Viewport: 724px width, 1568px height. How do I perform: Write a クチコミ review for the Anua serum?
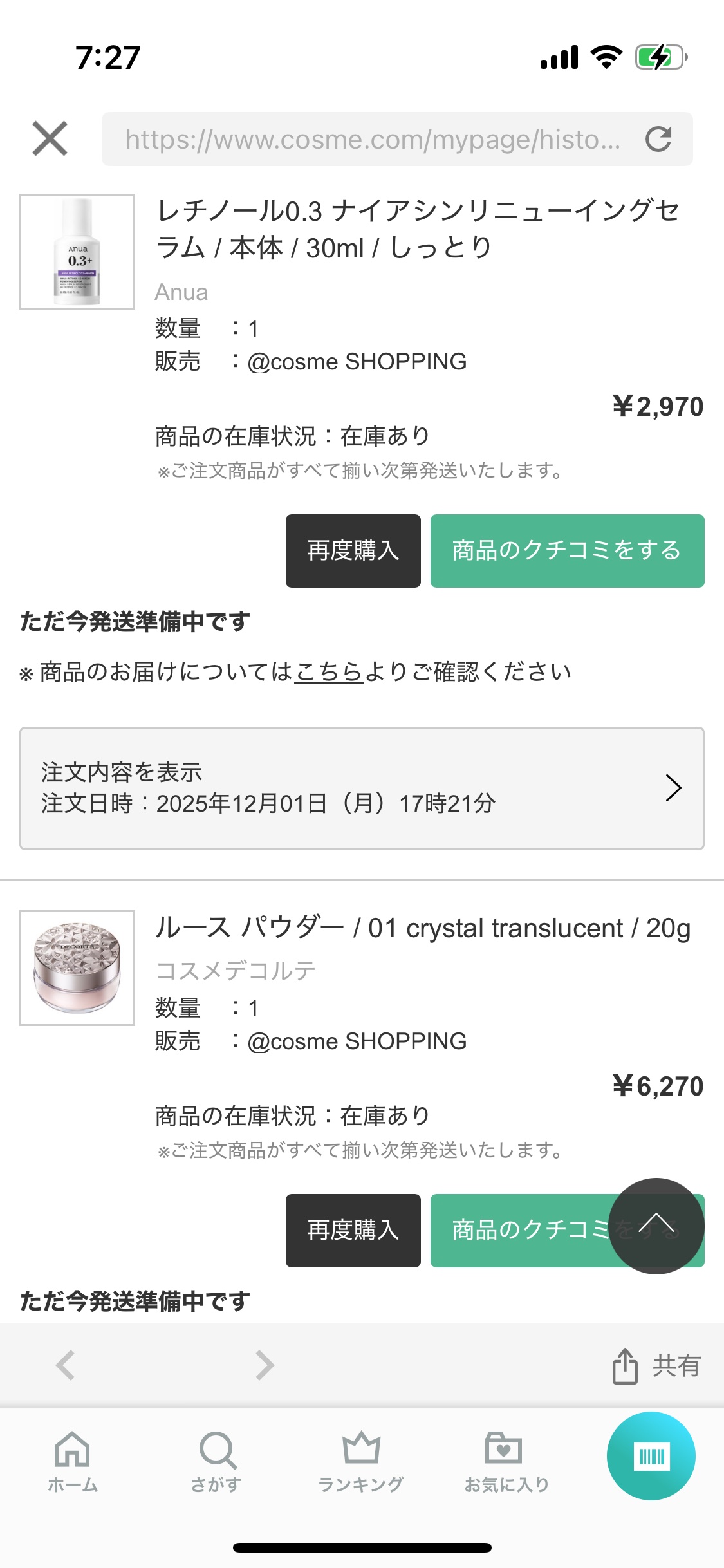(x=567, y=551)
